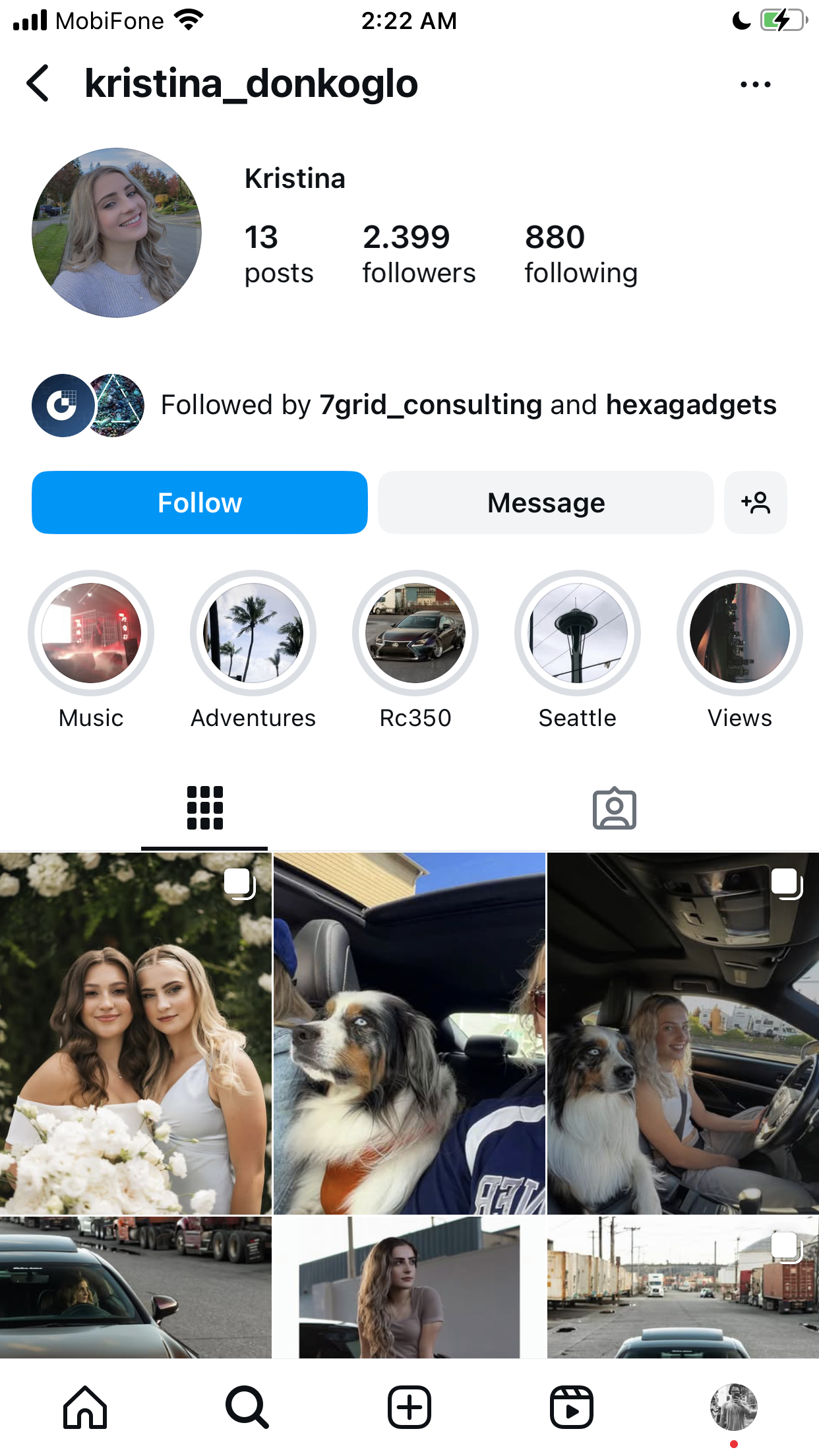819x1456 pixels.
Task: Select the posts grid tab
Action: pos(204,808)
